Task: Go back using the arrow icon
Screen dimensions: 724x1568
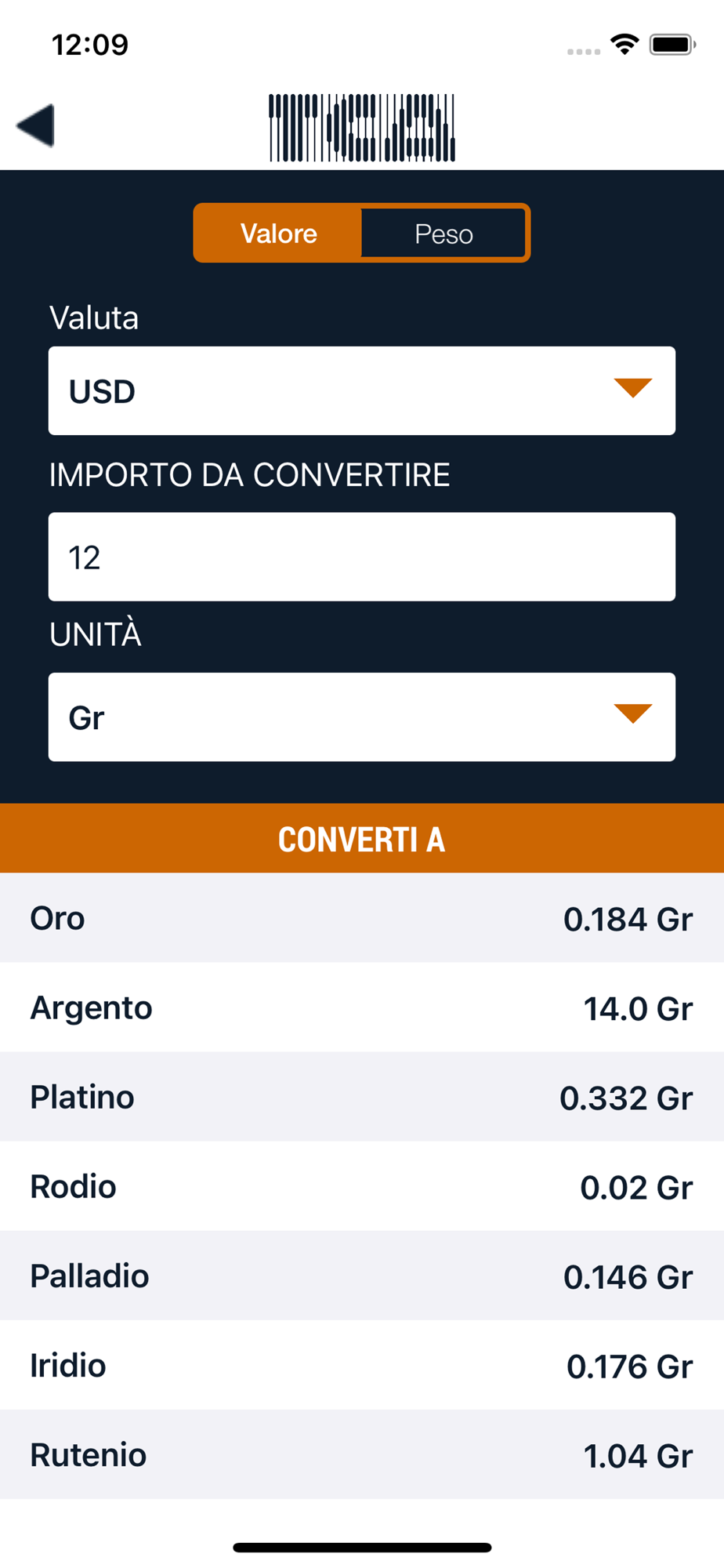Action: [x=36, y=125]
